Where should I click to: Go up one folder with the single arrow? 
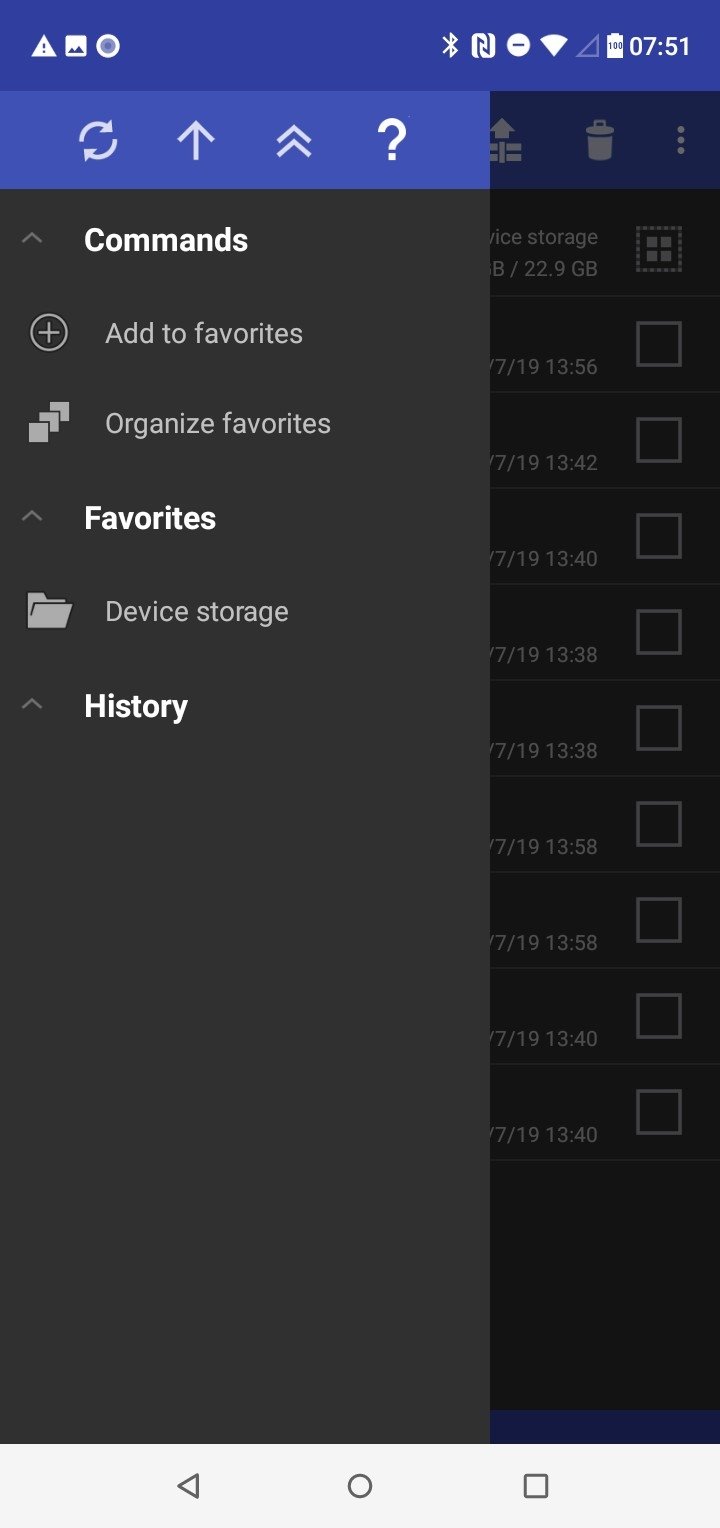click(196, 141)
